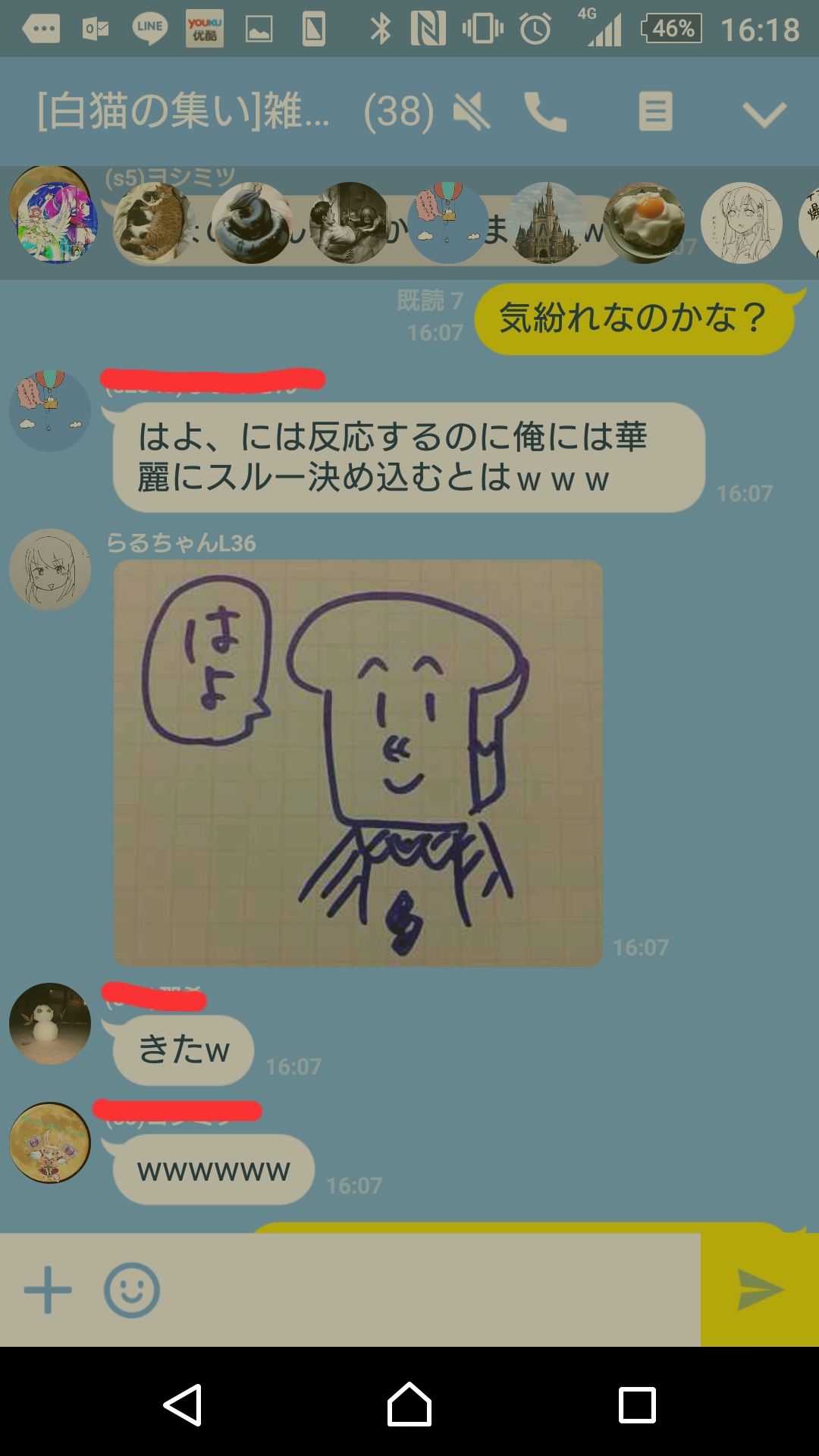Tap the Disney castle member avatar
The width and height of the screenshot is (819, 1456).
[x=546, y=223]
